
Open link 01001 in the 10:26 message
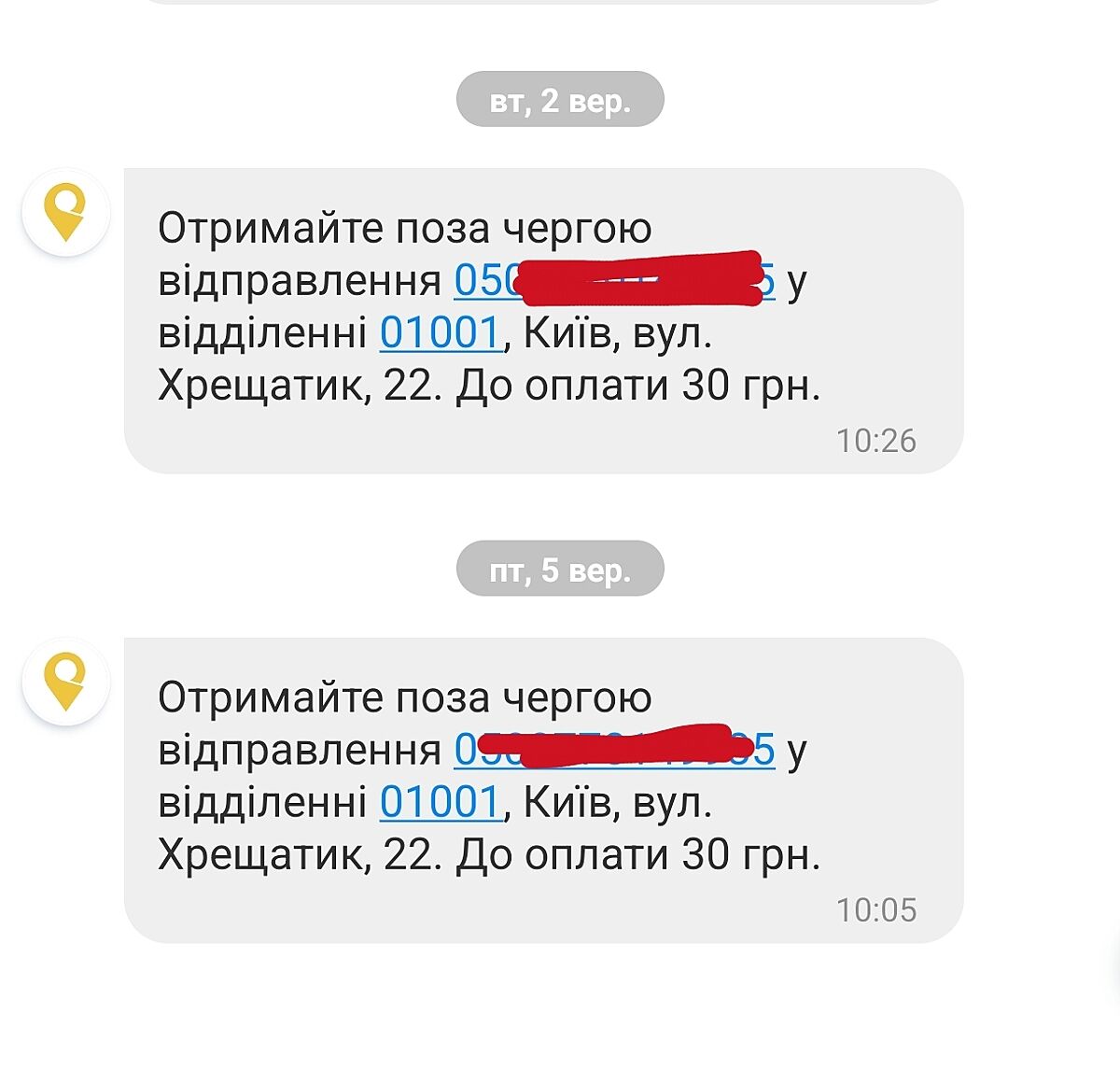coord(441,333)
